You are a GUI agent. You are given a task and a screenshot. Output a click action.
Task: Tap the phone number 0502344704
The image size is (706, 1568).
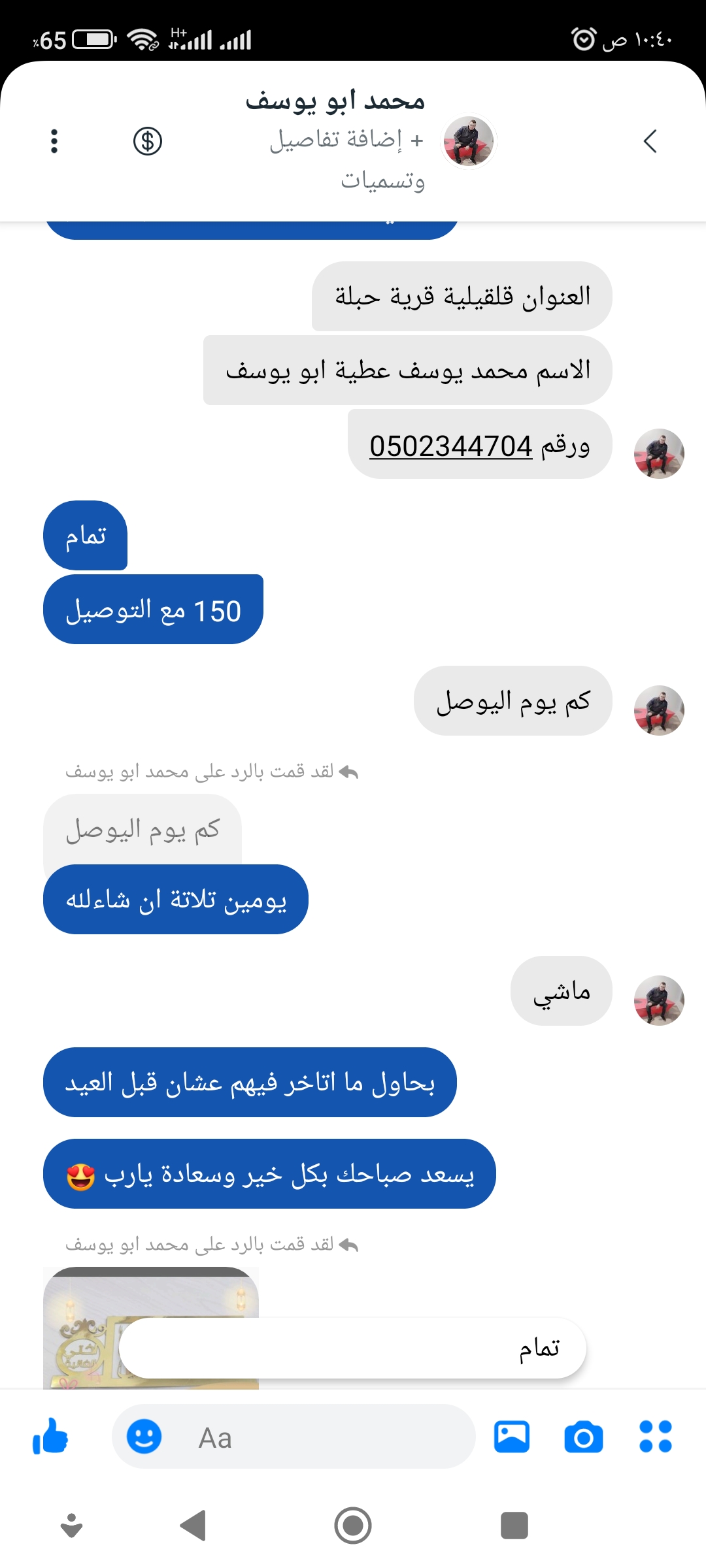[x=451, y=446]
